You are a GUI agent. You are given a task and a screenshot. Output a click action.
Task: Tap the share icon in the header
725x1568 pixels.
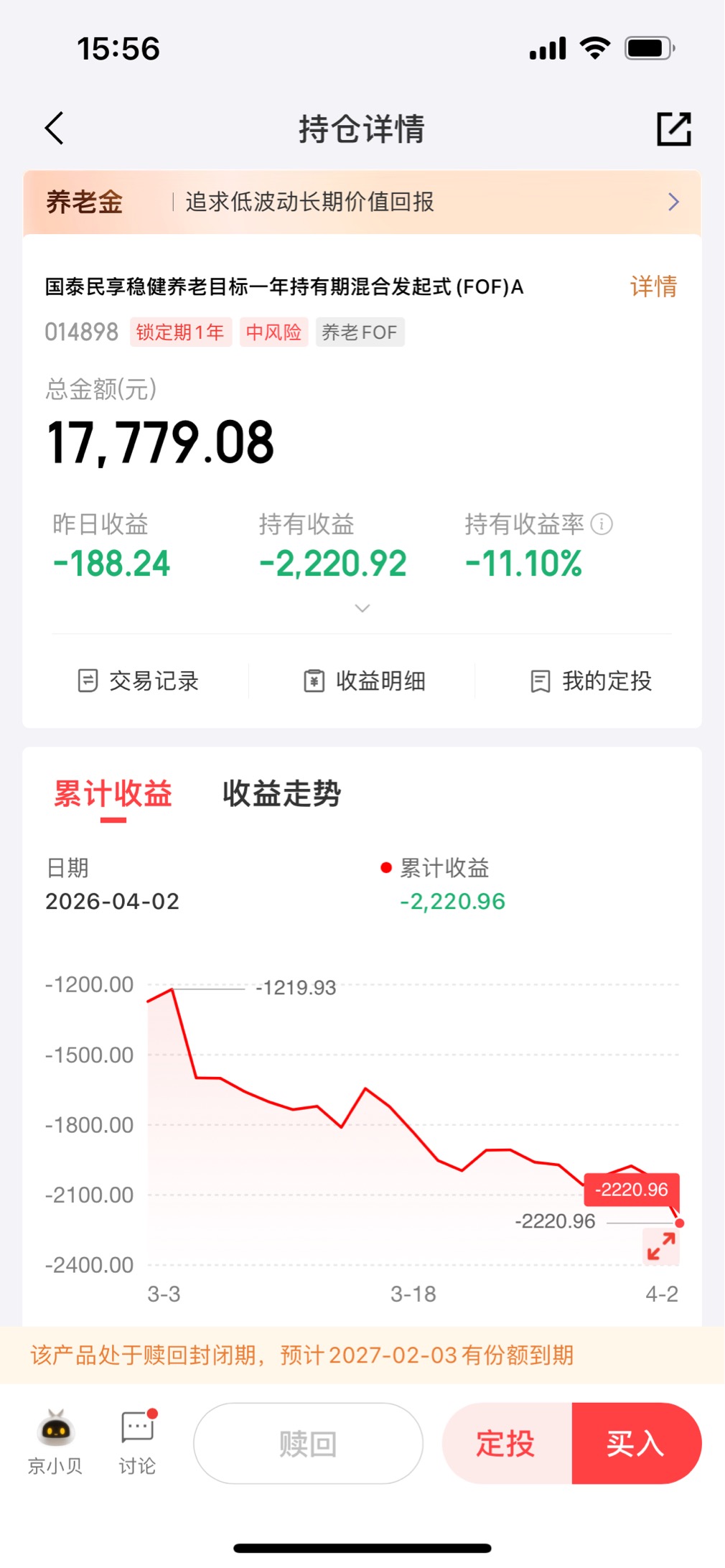pos(673,129)
